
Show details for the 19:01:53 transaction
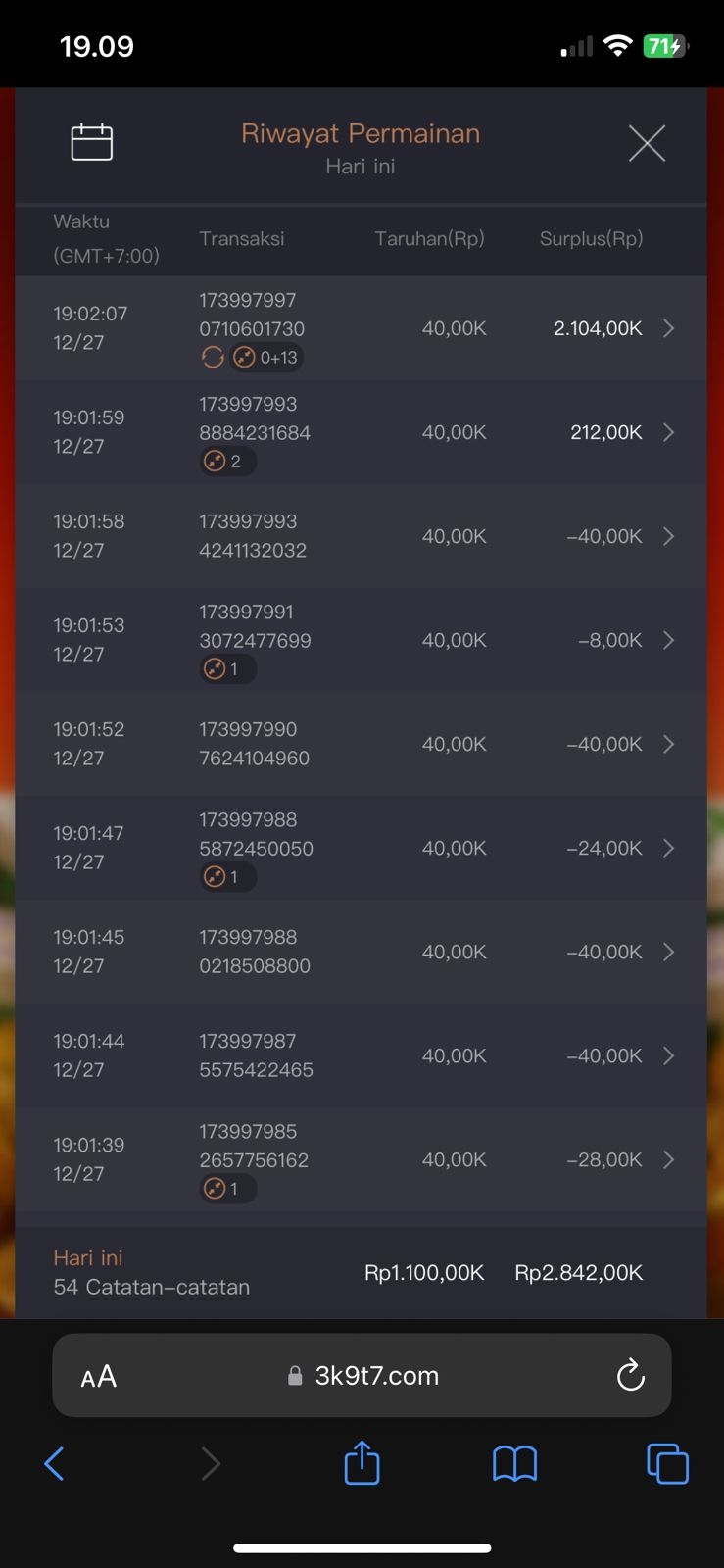(x=667, y=640)
